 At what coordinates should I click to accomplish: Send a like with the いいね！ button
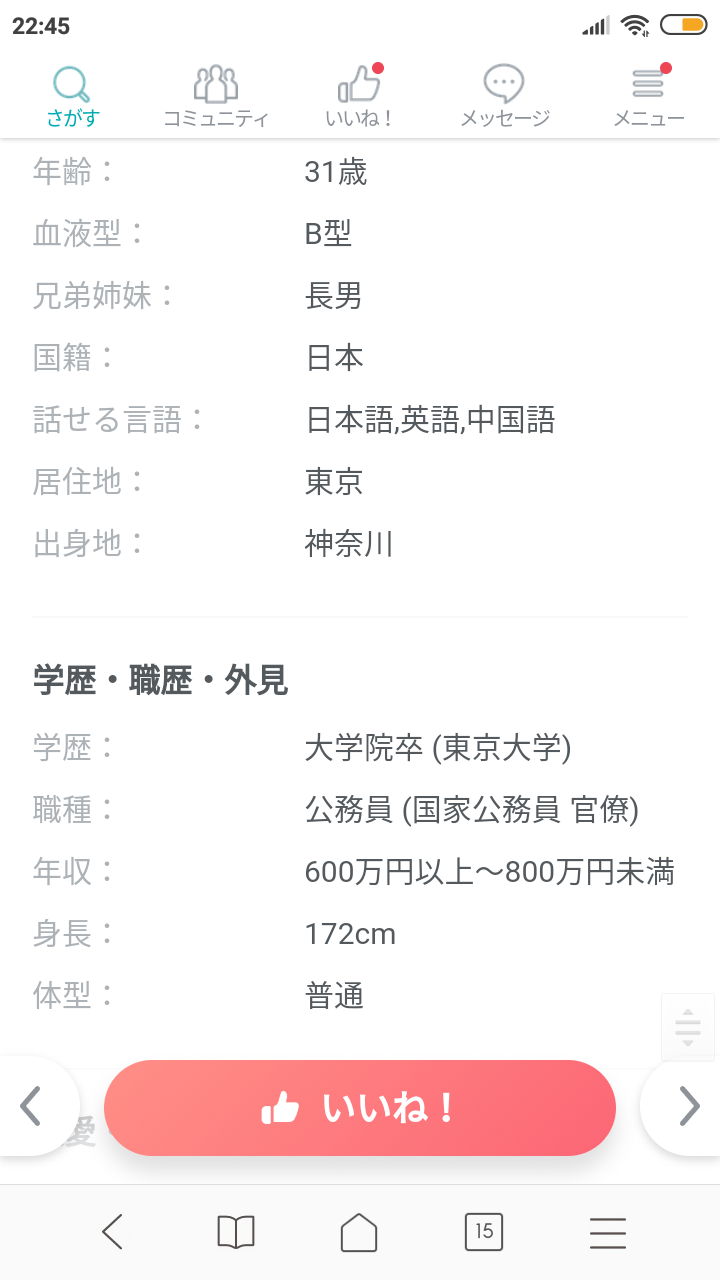(360, 1108)
